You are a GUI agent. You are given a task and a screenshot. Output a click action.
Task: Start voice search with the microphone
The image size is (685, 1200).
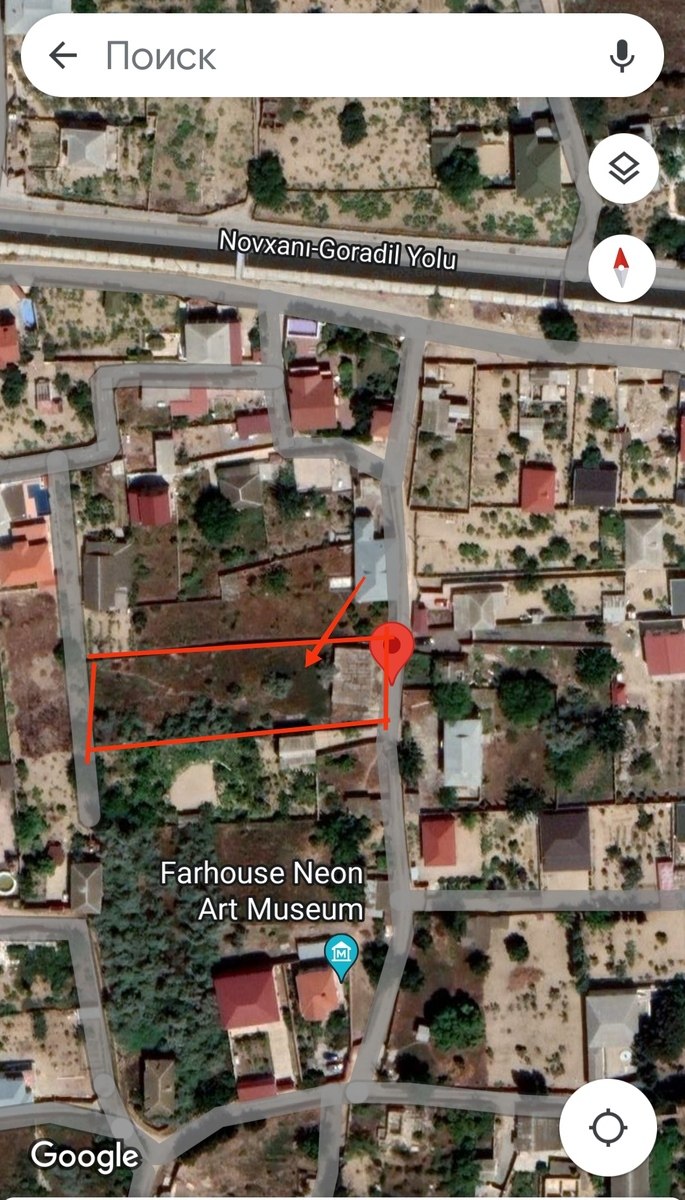click(x=622, y=56)
